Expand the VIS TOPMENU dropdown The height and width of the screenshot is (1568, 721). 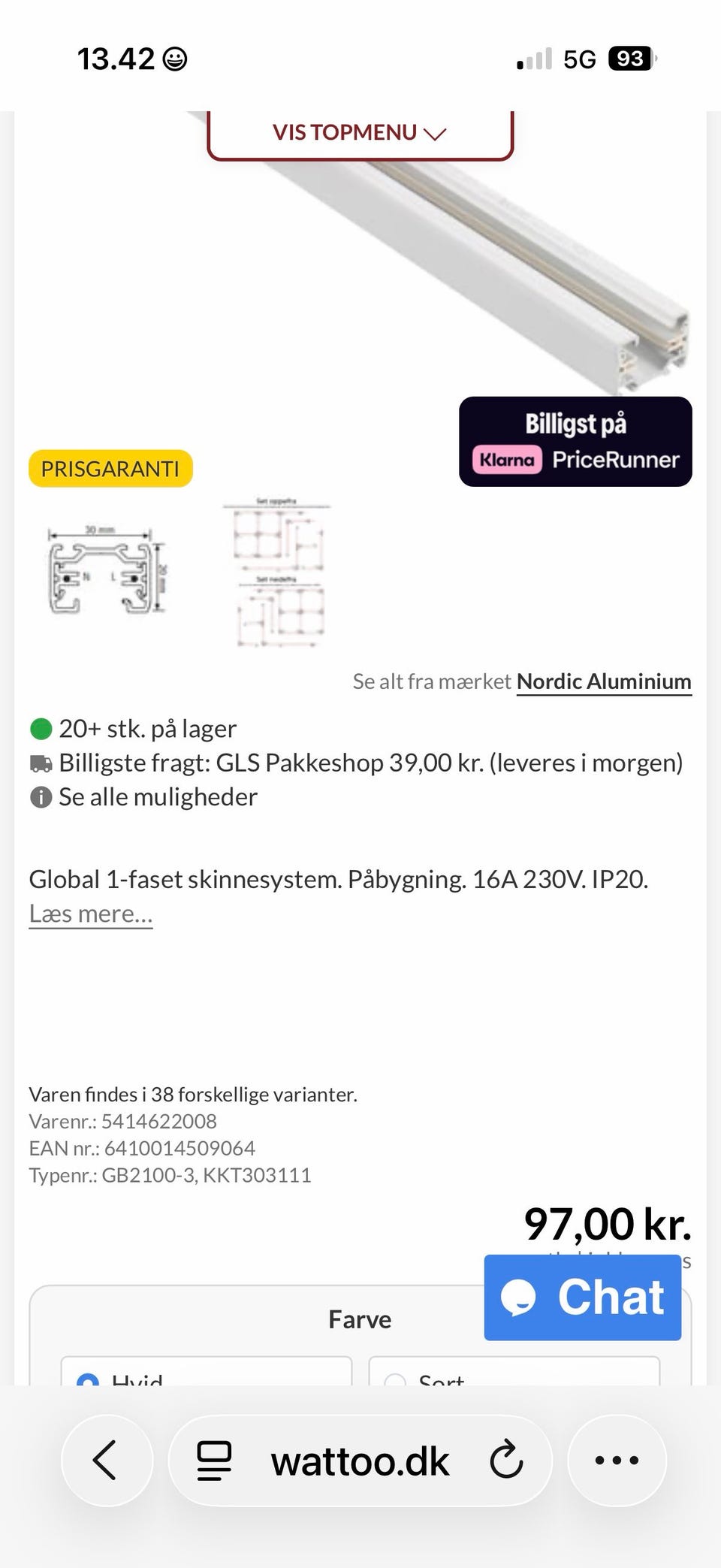[359, 132]
